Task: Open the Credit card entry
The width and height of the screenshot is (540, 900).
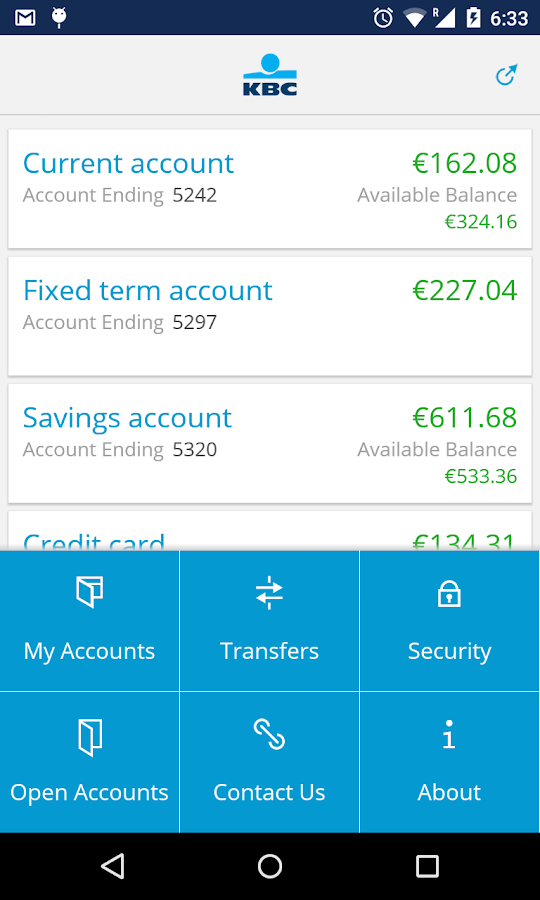Action: (x=270, y=531)
